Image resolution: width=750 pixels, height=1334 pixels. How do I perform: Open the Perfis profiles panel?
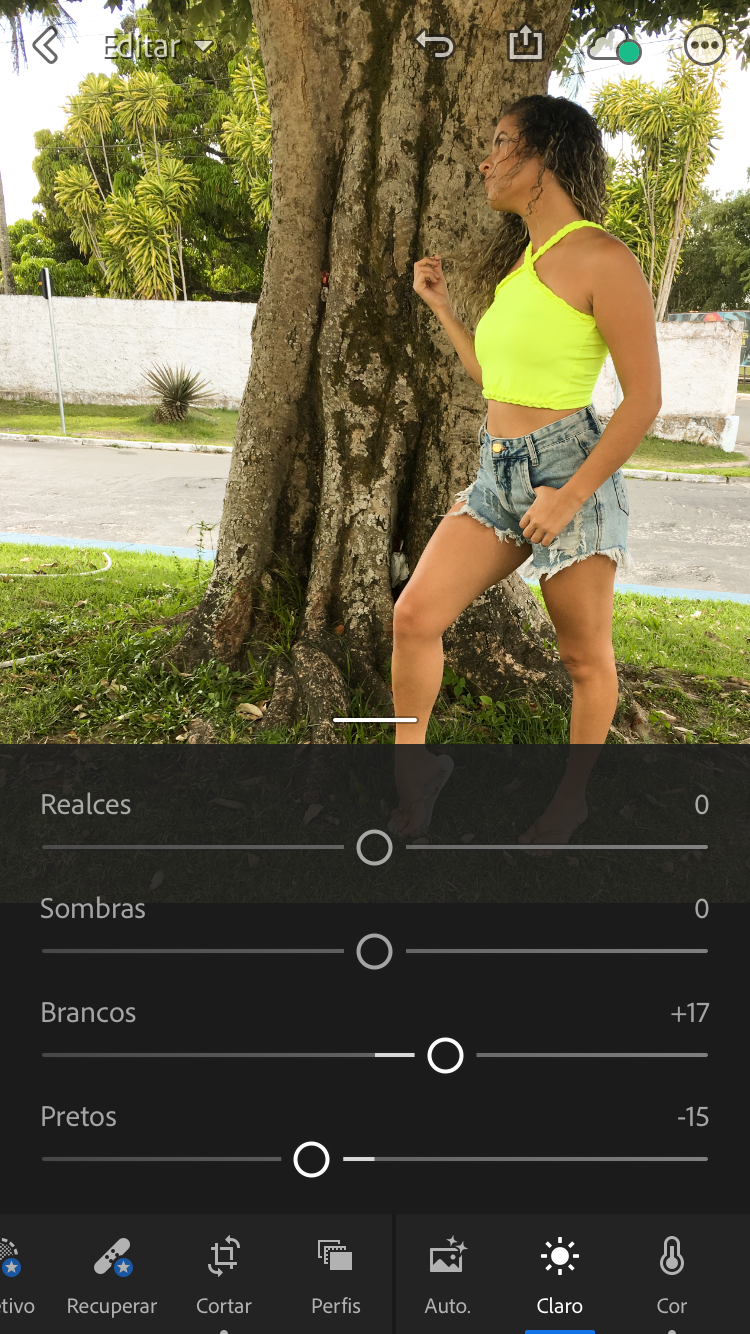[x=336, y=1274]
